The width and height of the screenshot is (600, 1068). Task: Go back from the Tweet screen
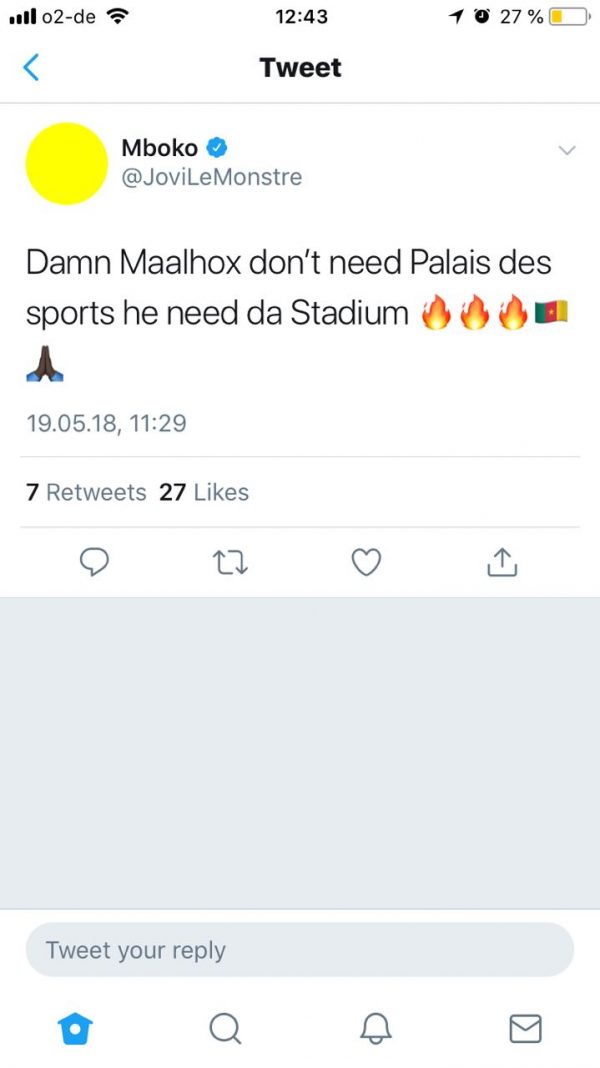click(x=31, y=68)
